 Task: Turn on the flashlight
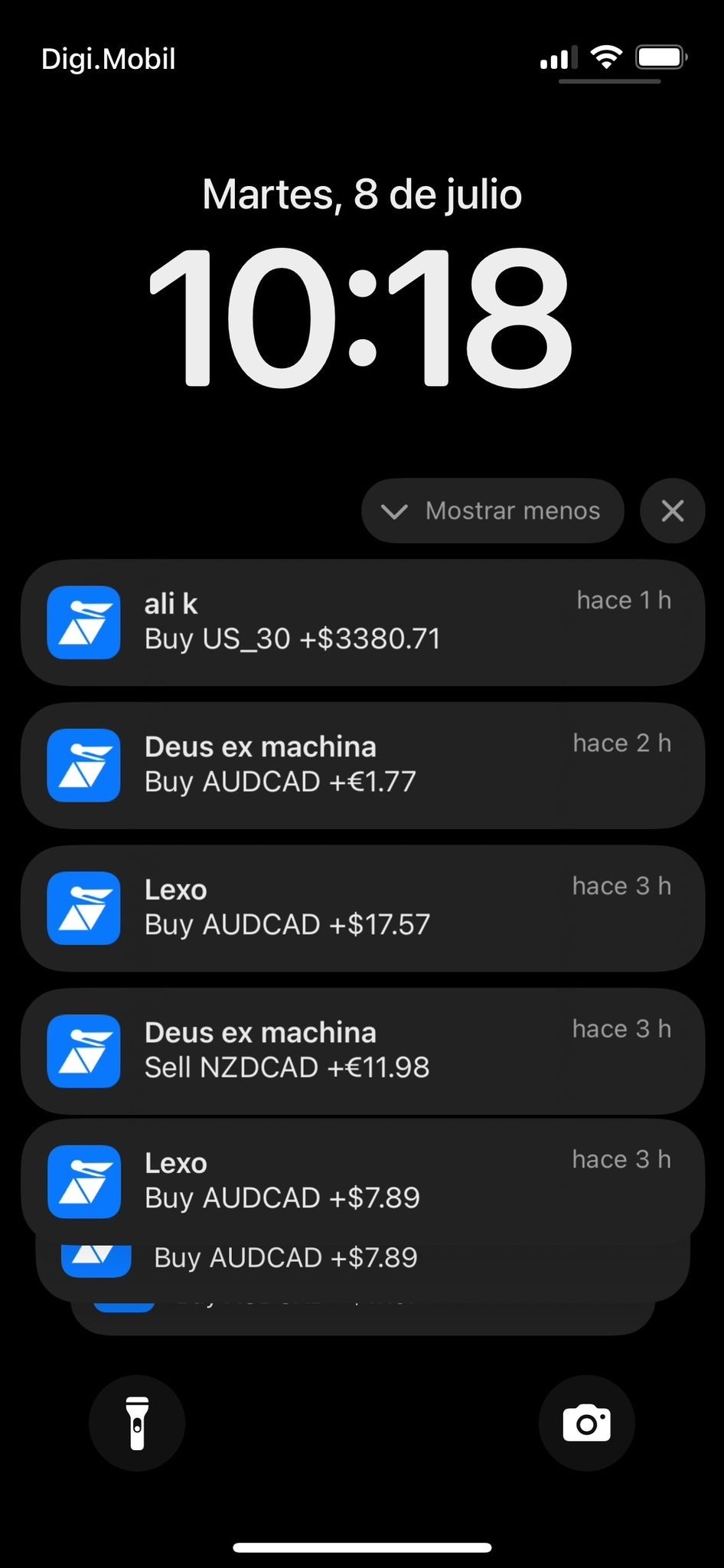[137, 1423]
